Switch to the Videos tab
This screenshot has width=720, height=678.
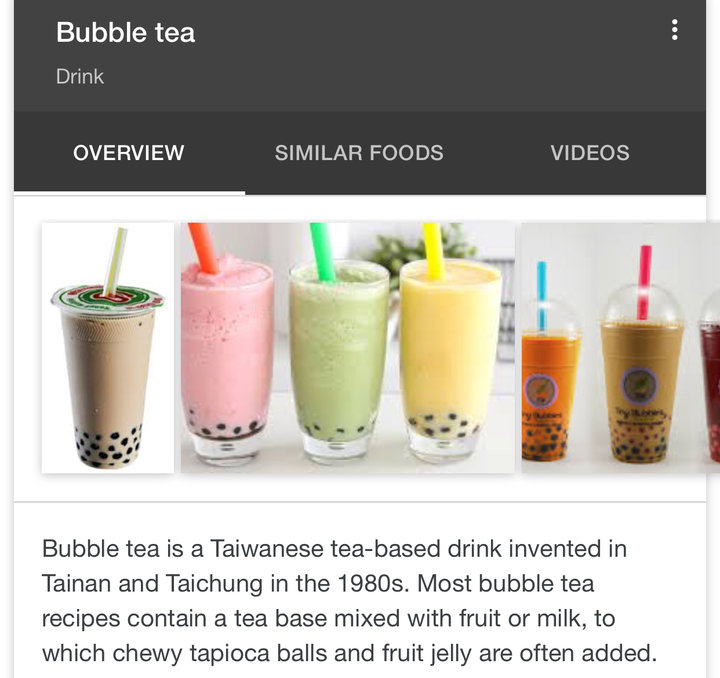coord(590,153)
